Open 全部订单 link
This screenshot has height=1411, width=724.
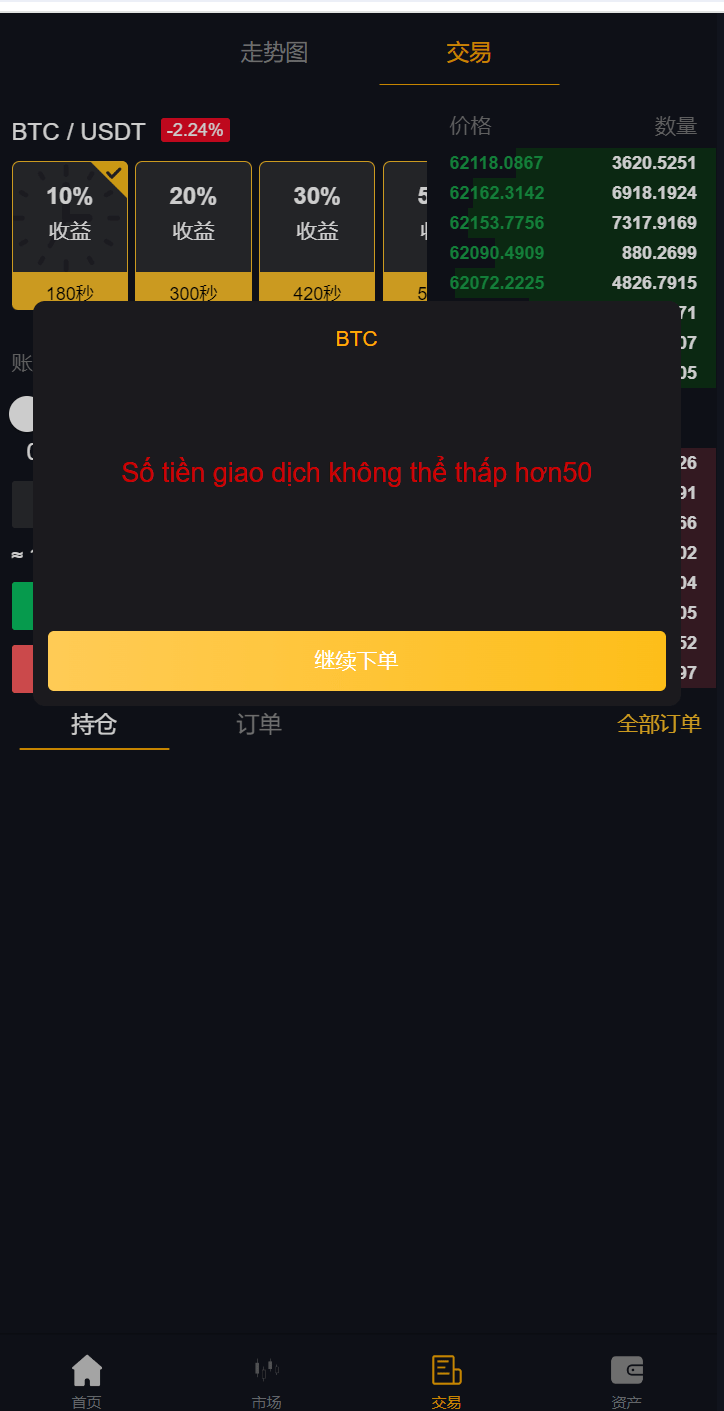coord(659,724)
